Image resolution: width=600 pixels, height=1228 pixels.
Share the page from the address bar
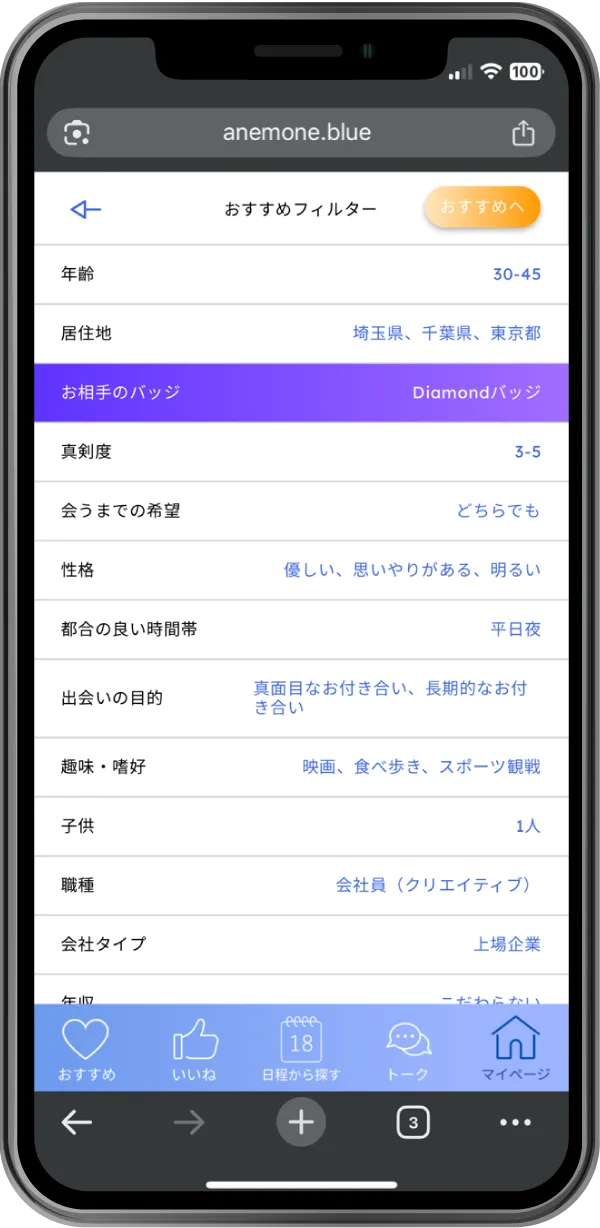[523, 133]
